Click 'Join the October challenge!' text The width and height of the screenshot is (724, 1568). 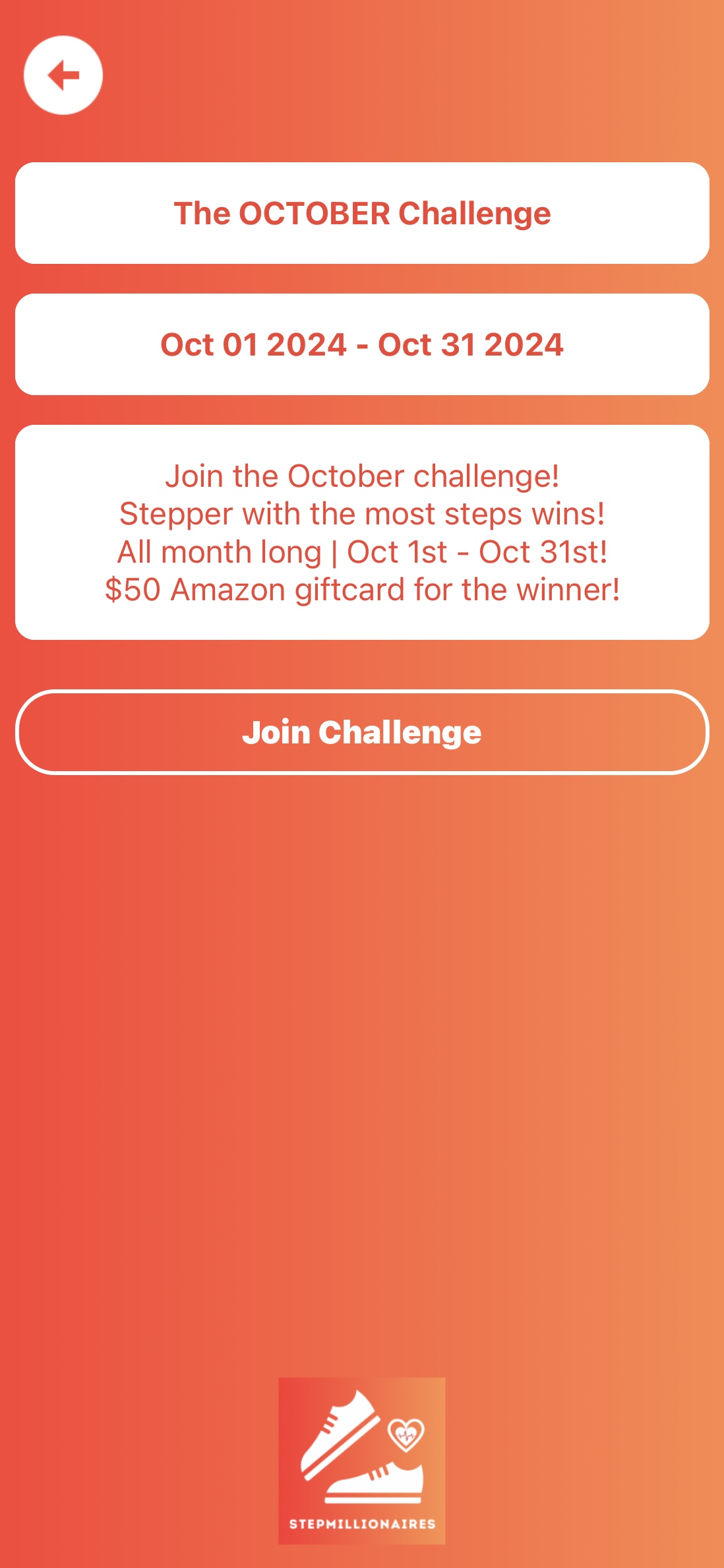[362, 476]
